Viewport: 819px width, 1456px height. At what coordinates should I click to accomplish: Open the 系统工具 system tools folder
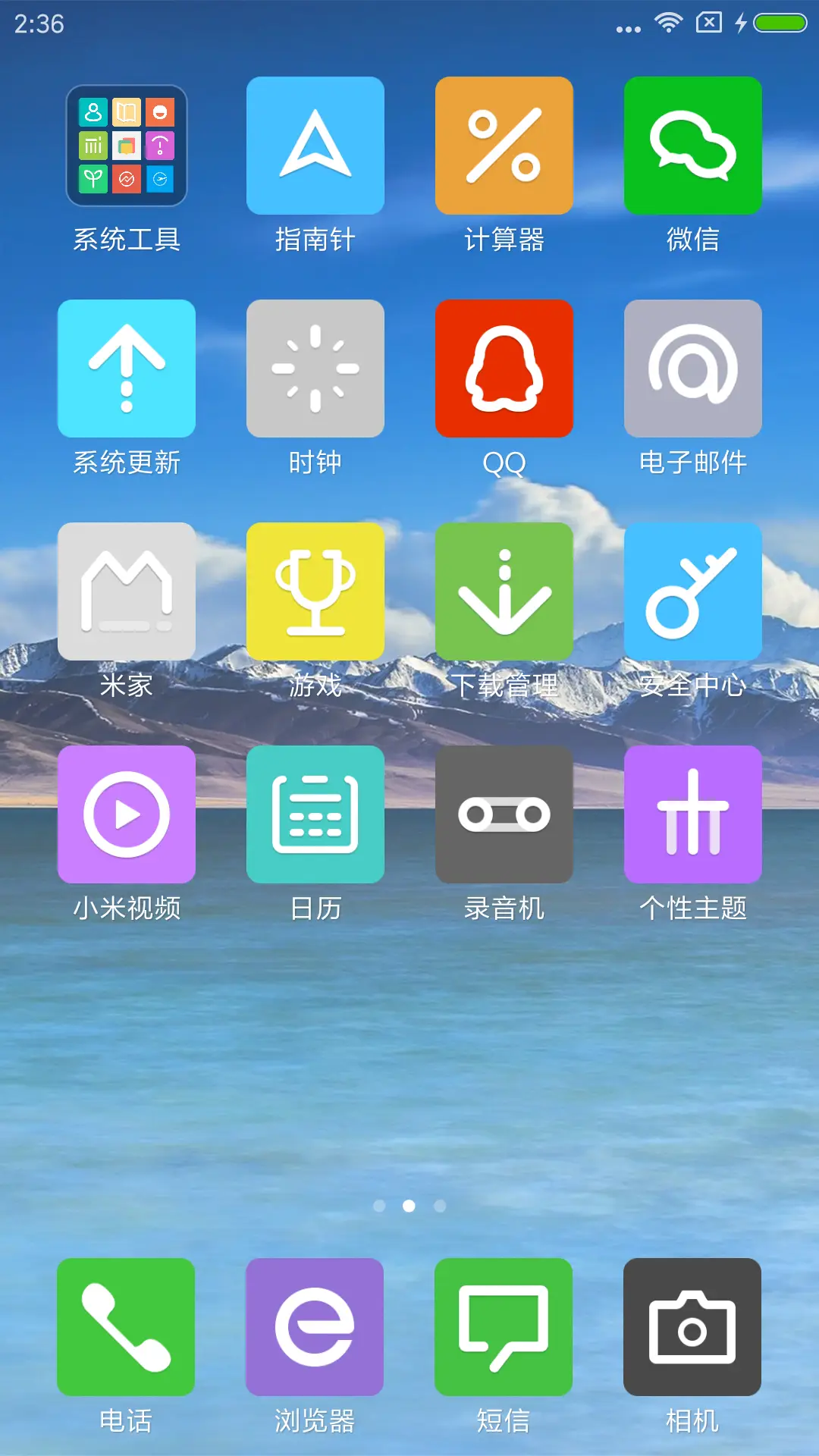click(127, 145)
